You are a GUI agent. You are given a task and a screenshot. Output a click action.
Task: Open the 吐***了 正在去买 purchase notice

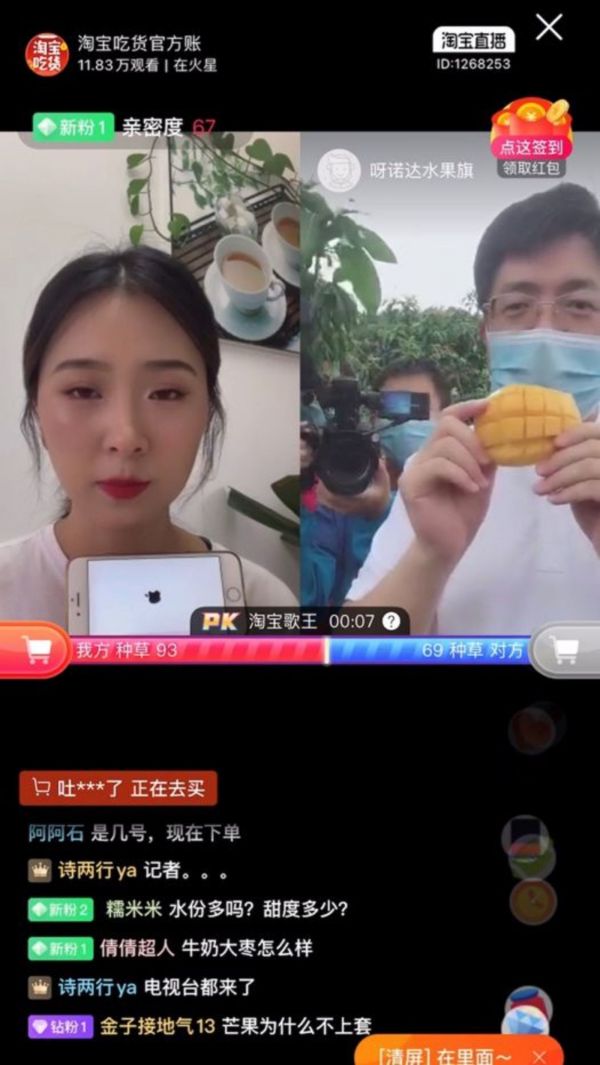118,788
